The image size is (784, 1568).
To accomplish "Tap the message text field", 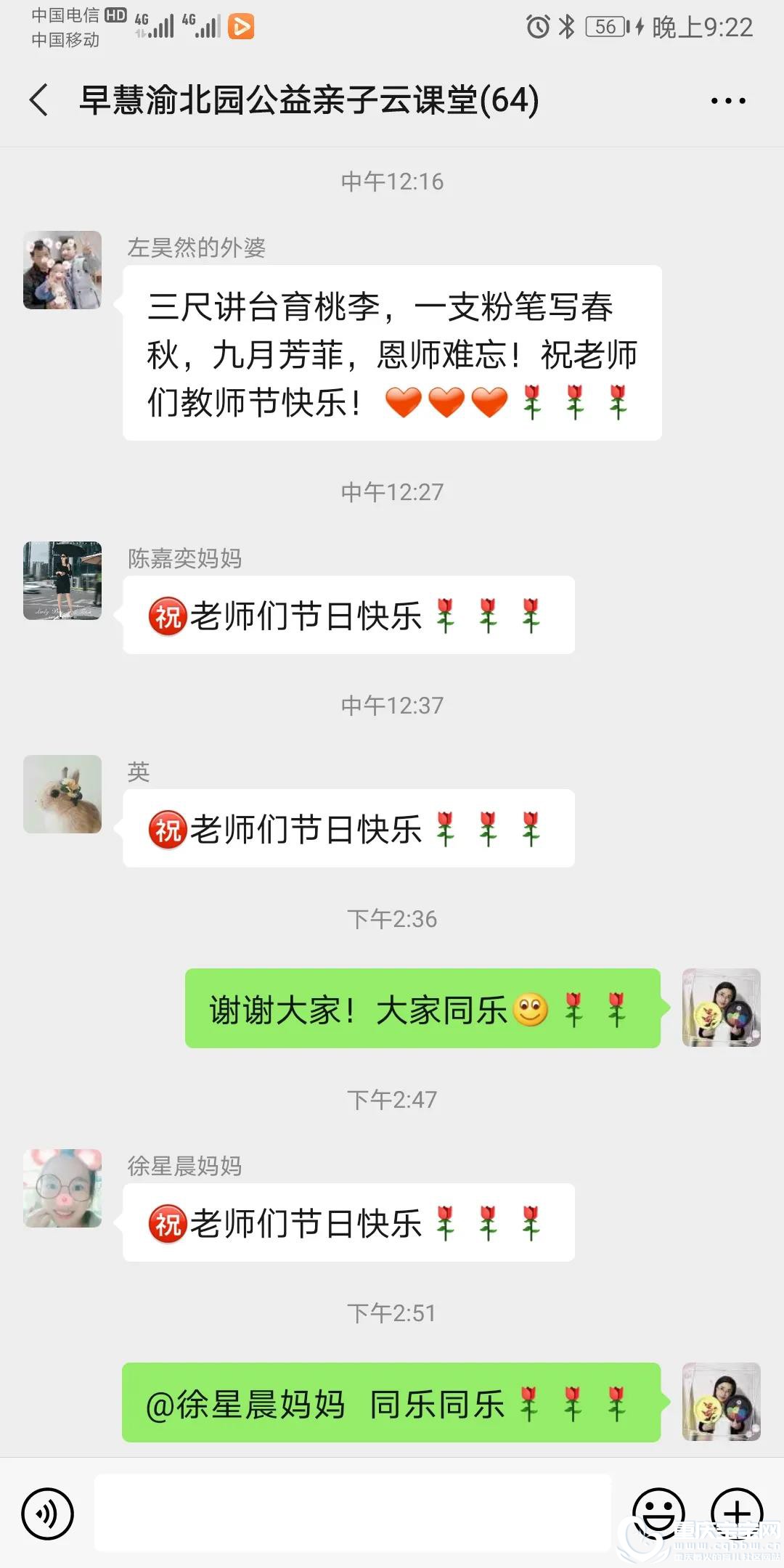I will pyautogui.click(x=353, y=1513).
